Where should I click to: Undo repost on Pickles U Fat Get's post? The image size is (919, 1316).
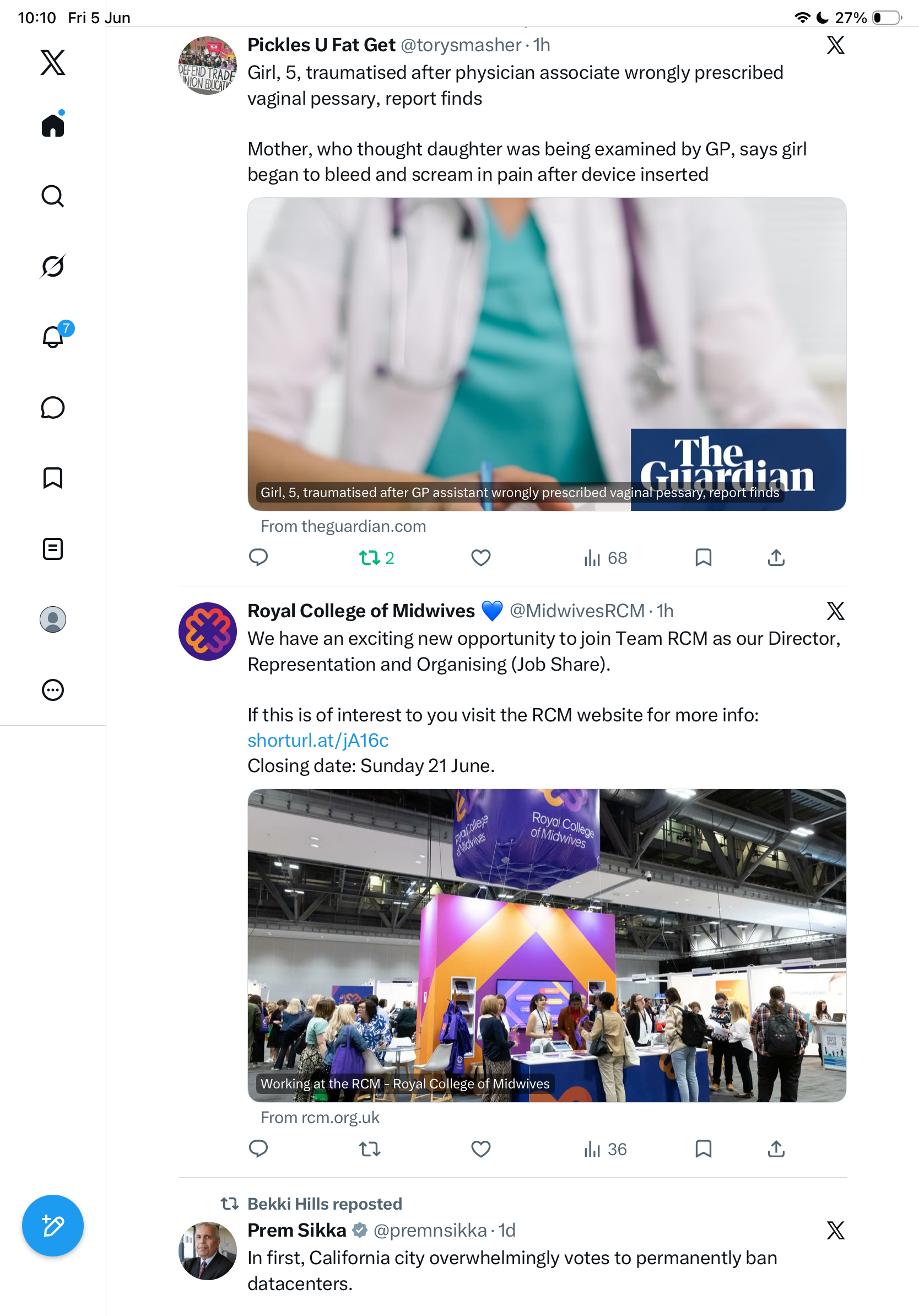tap(376, 557)
